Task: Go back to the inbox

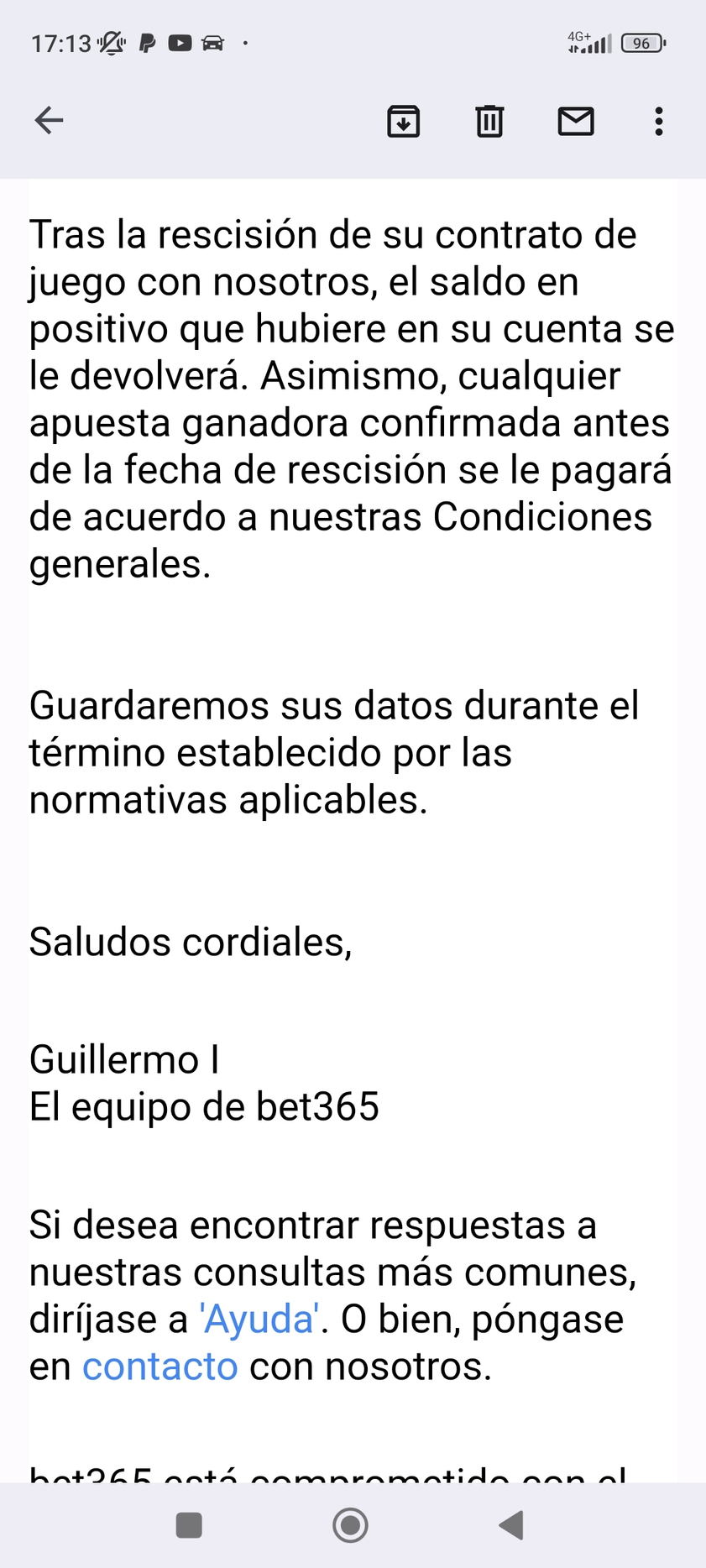Action: click(x=49, y=121)
